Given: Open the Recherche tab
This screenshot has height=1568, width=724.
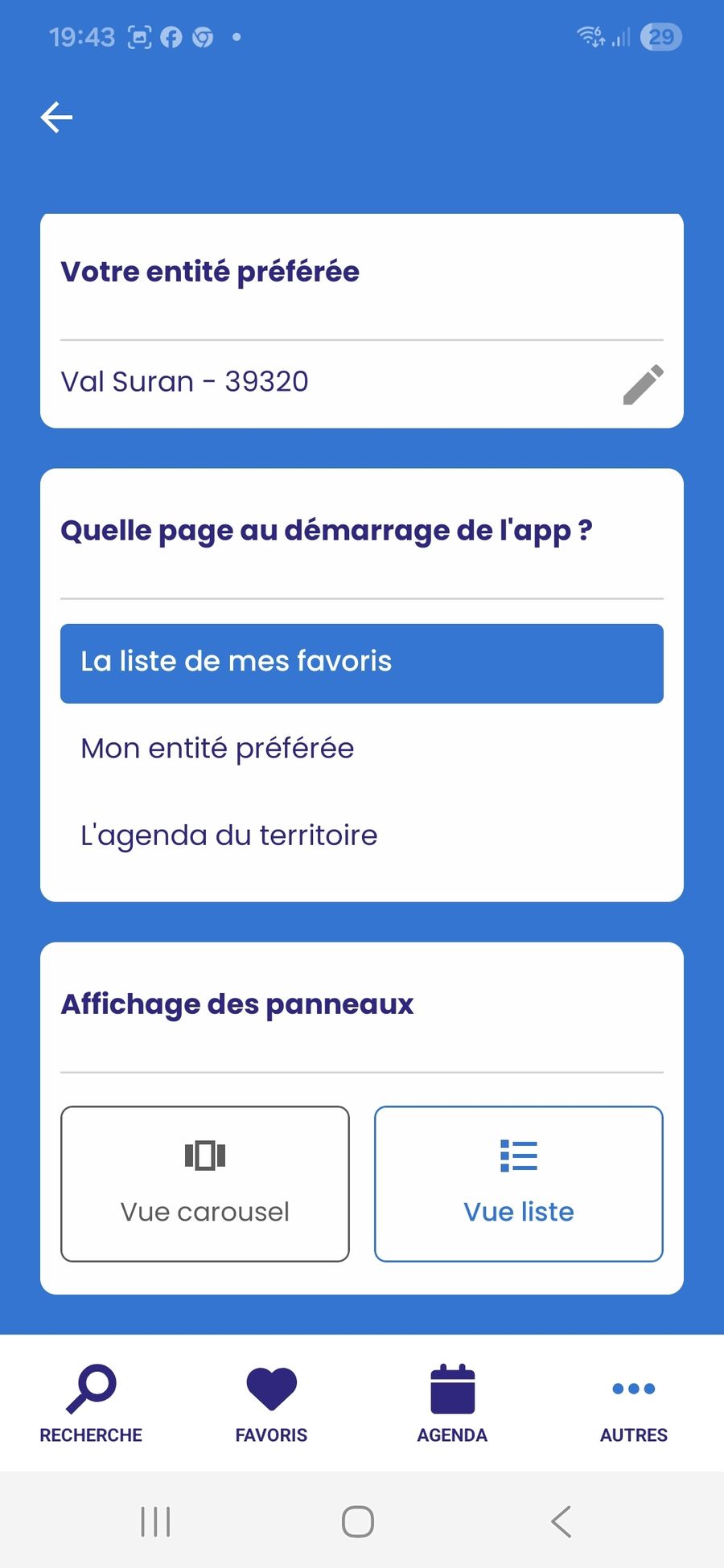Looking at the screenshot, I should (91, 1404).
